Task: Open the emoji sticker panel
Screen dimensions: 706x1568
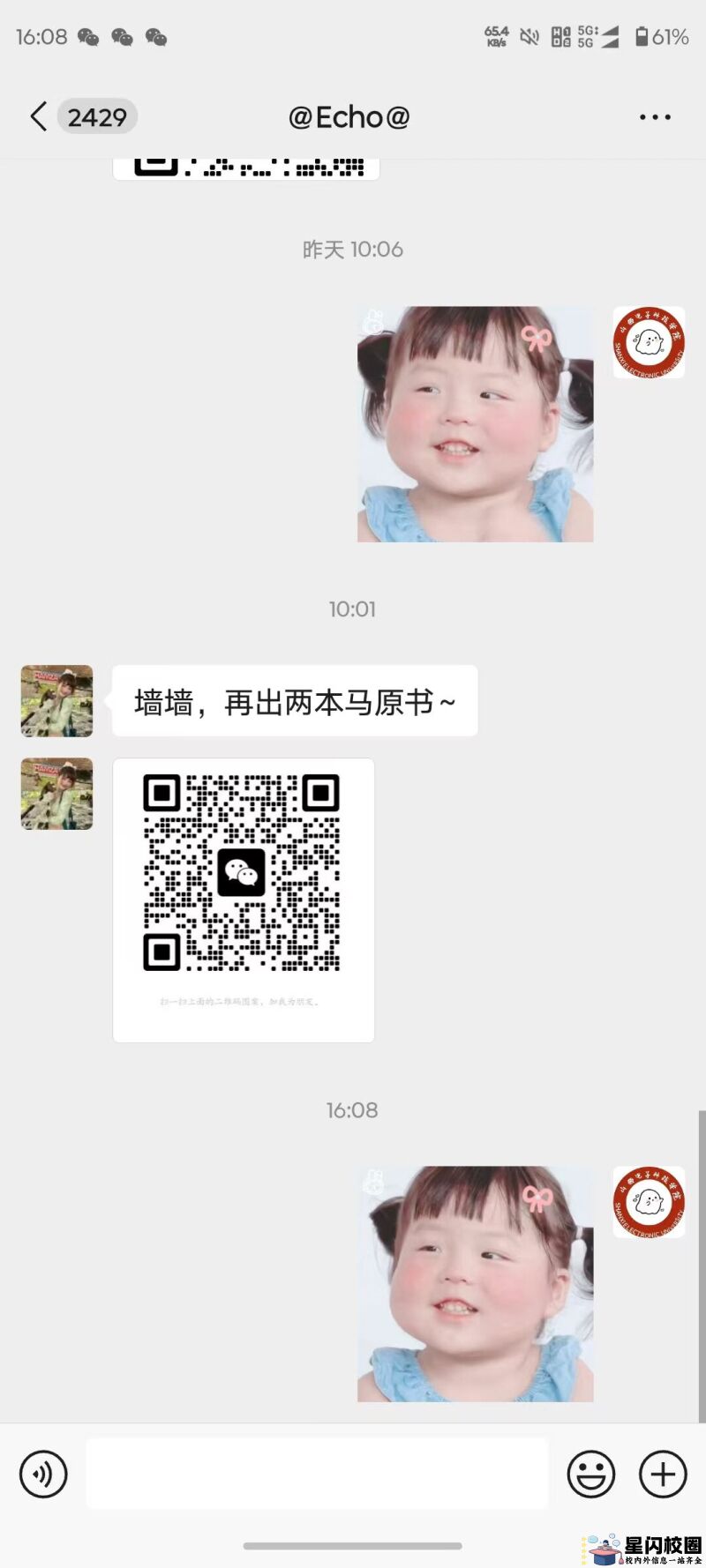Action: tap(590, 1474)
